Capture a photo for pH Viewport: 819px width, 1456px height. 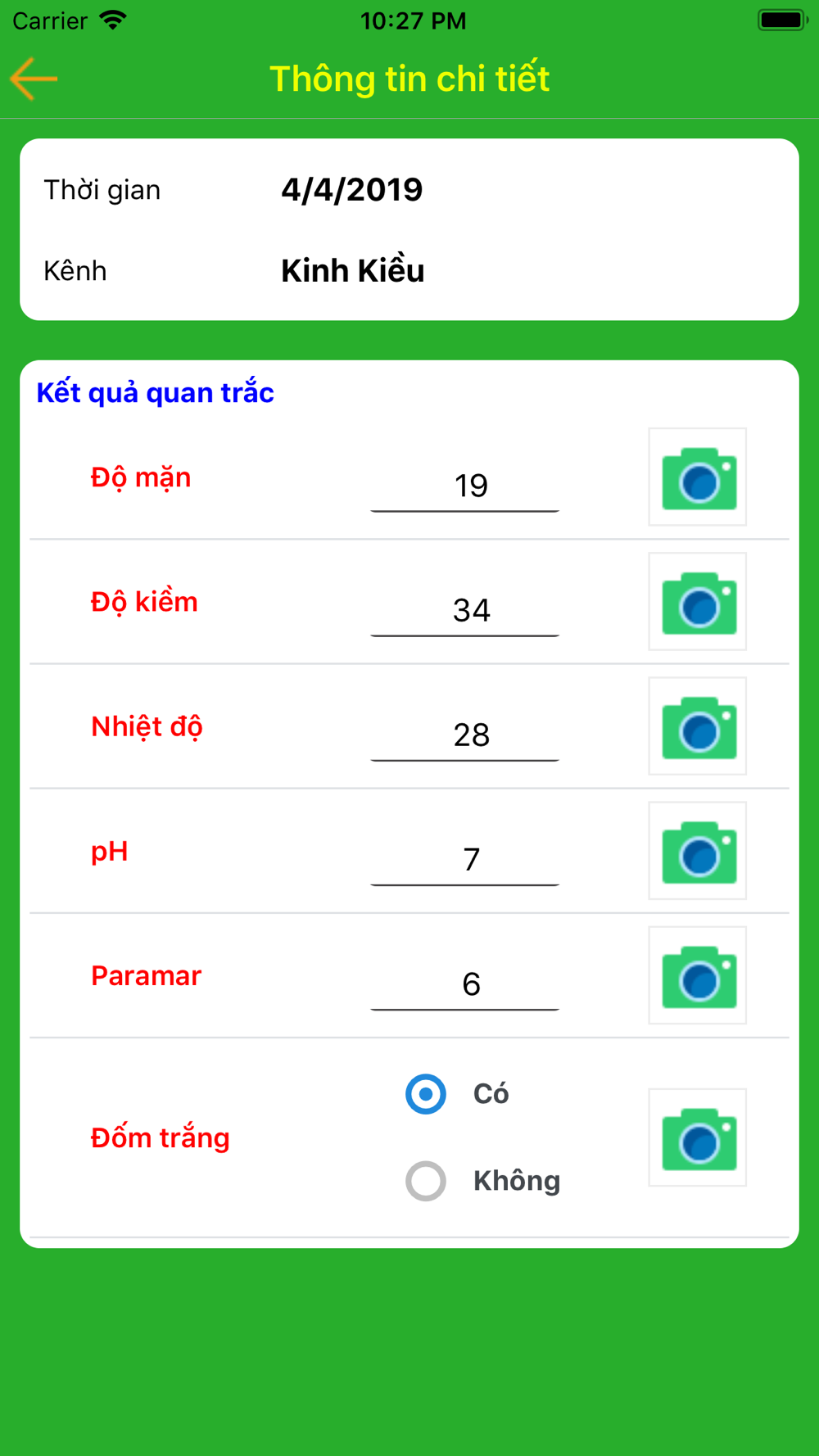pyautogui.click(x=698, y=851)
